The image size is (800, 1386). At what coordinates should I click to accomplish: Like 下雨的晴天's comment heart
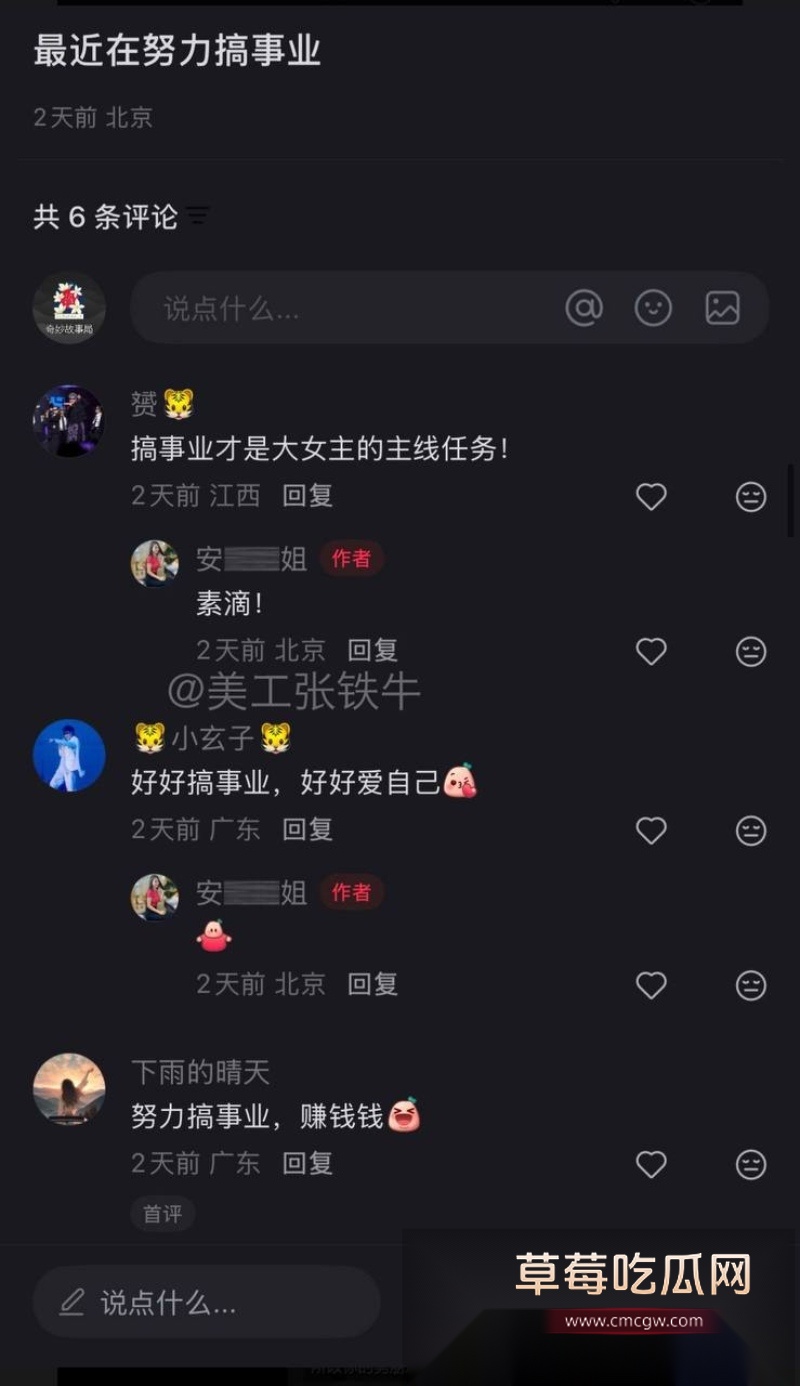[651, 1164]
